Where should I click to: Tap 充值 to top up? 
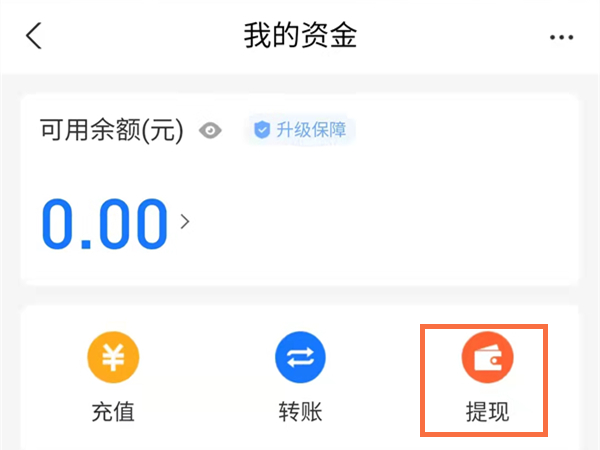tap(113, 377)
